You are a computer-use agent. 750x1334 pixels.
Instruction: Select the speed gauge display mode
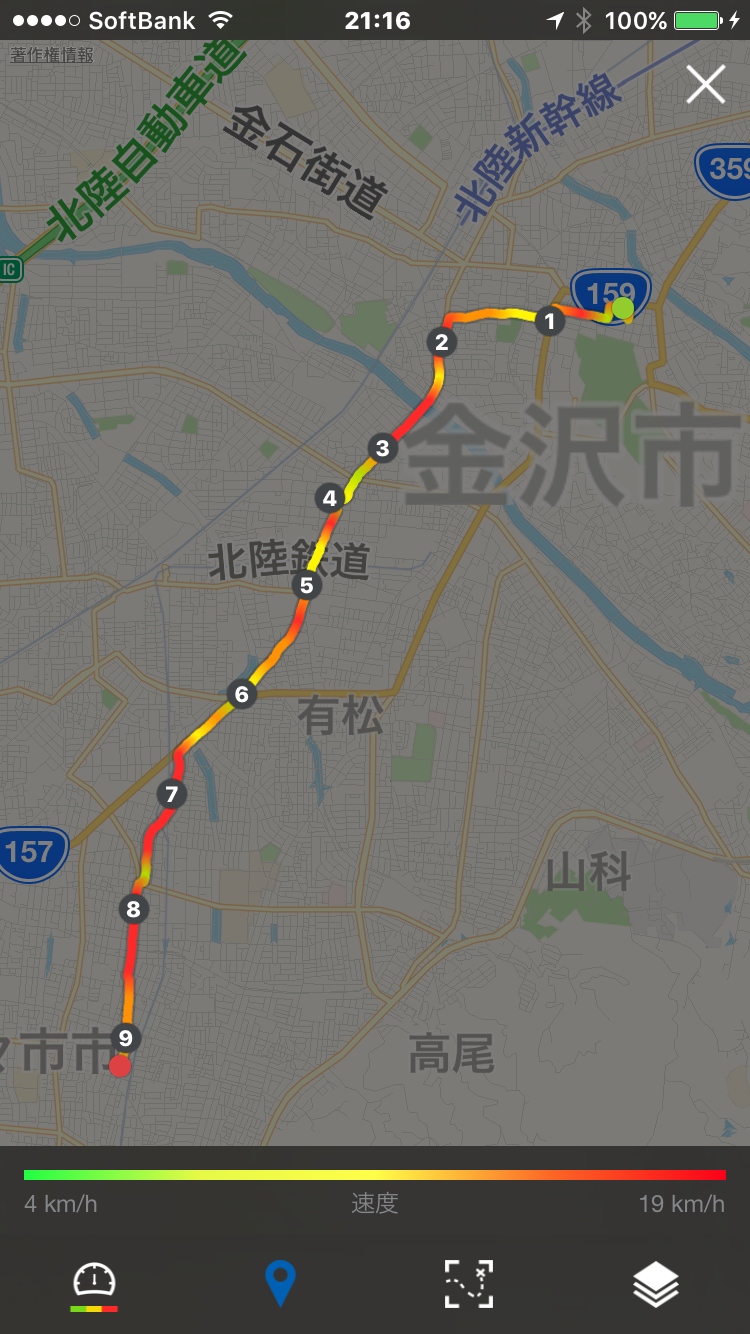[94, 1284]
